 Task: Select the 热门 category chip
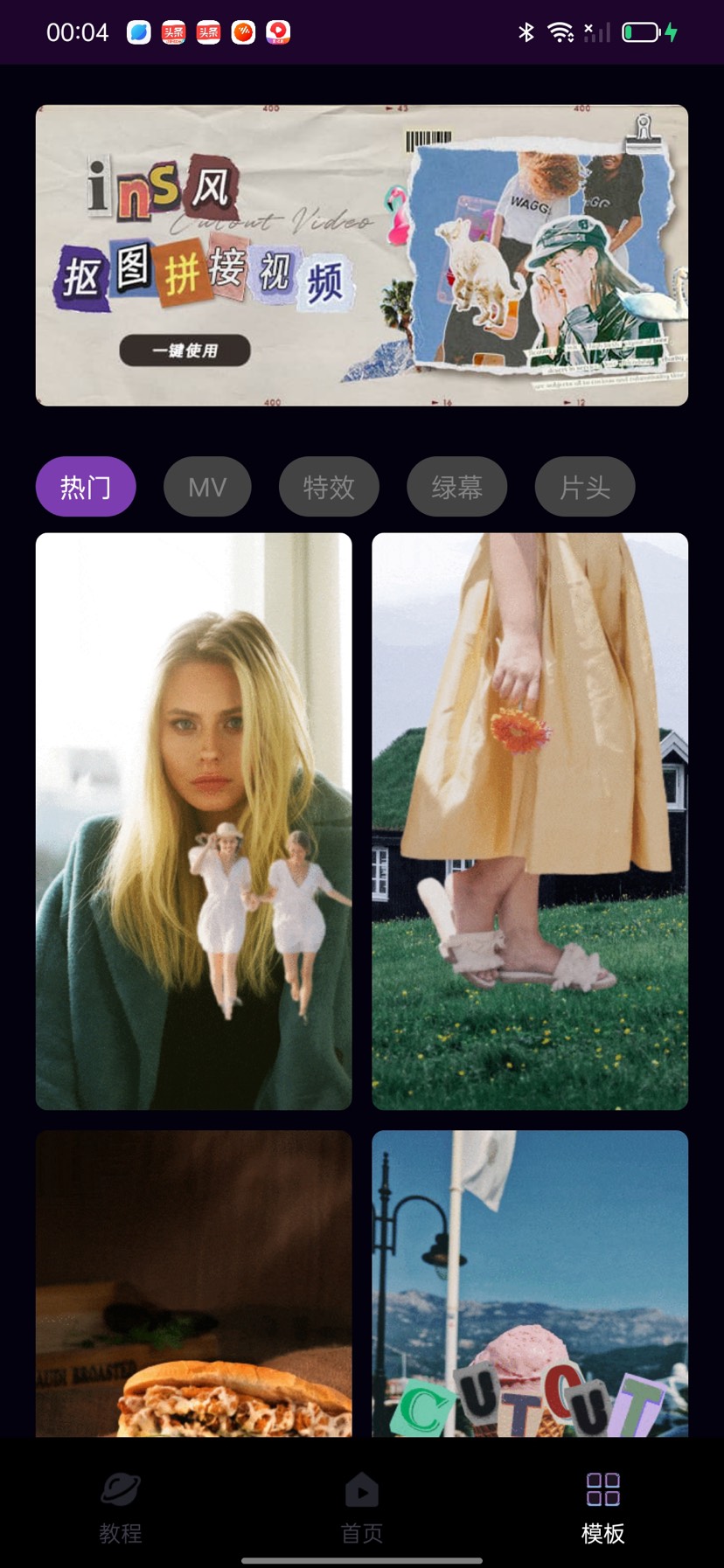point(86,487)
